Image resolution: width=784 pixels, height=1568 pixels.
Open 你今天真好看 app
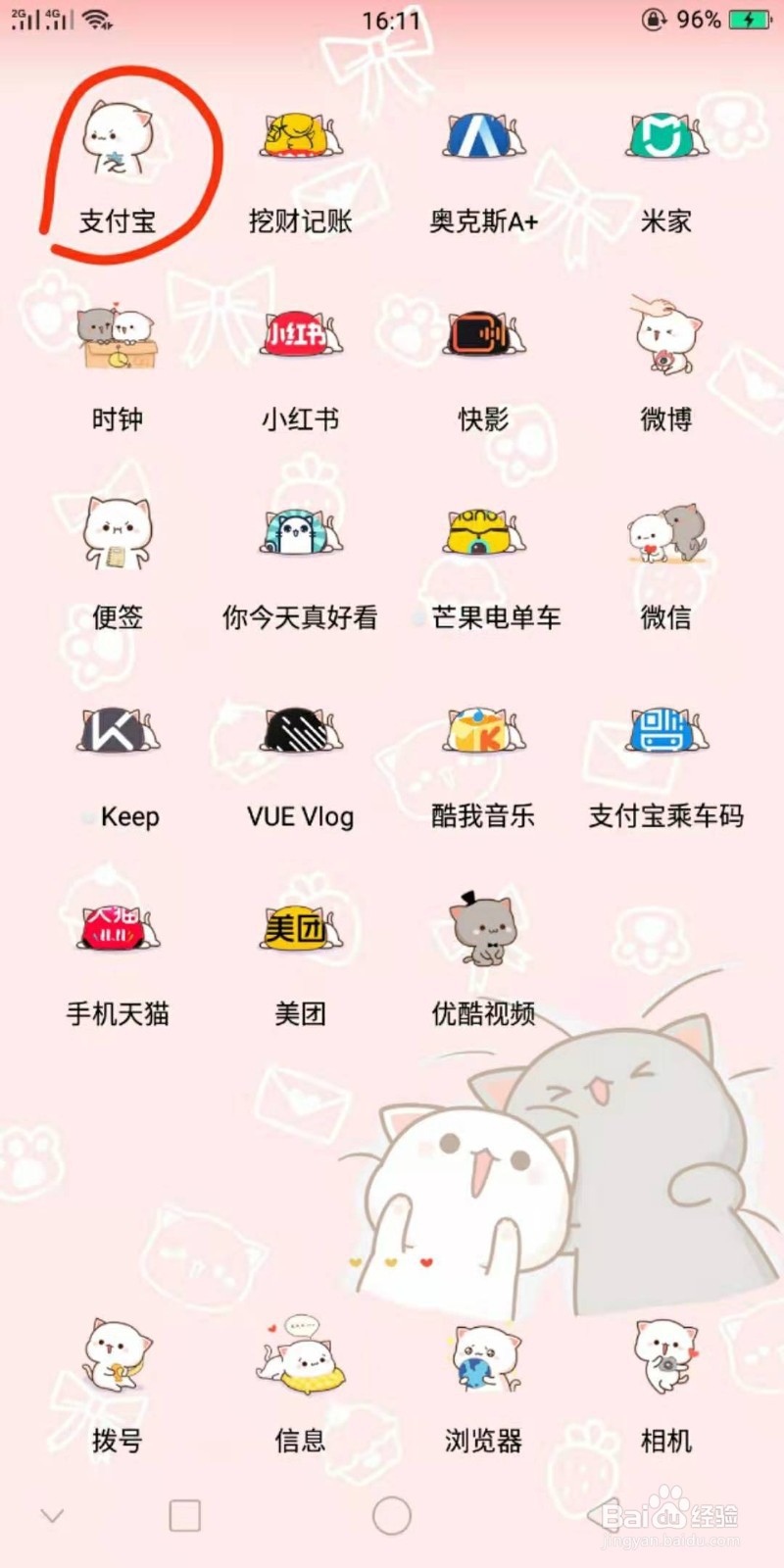pyautogui.click(x=300, y=534)
